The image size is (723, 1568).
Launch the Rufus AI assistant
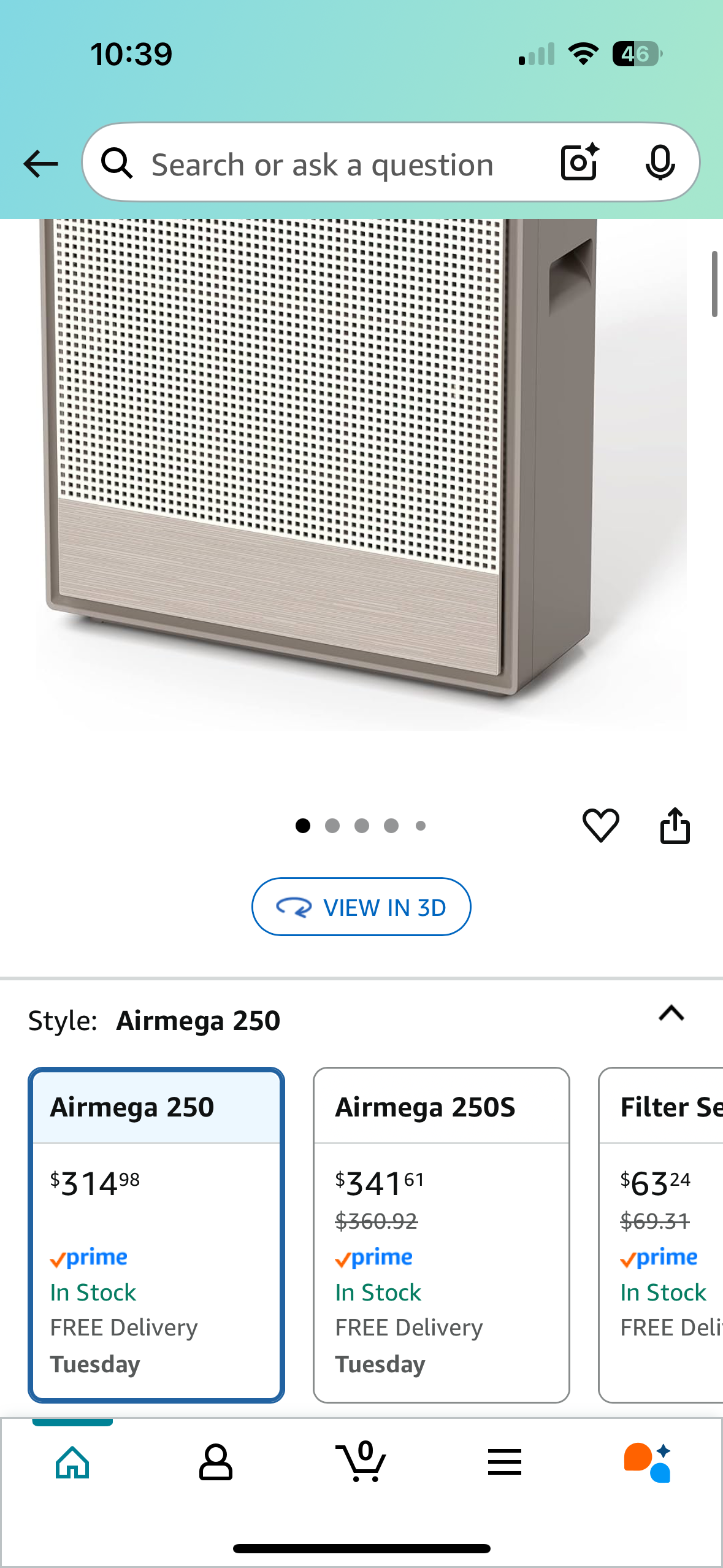tap(648, 1462)
